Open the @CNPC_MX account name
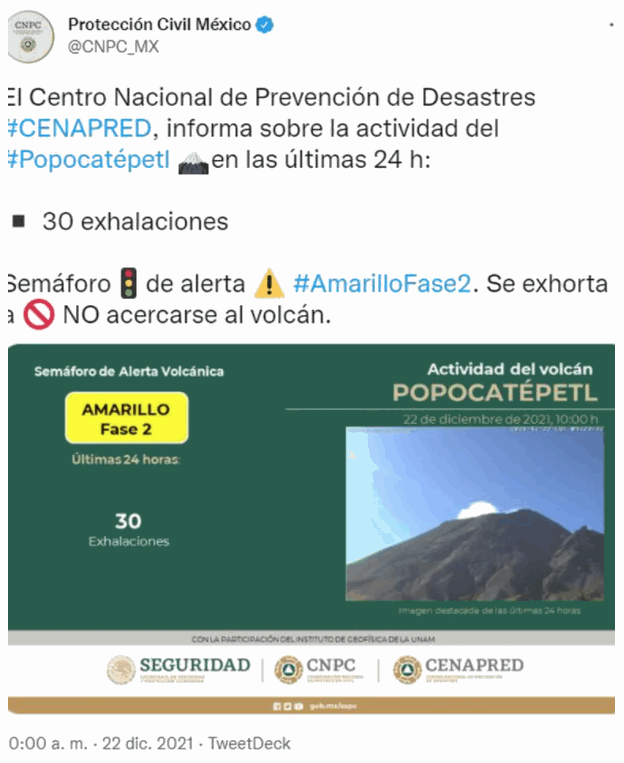624x763 pixels. coord(112,46)
